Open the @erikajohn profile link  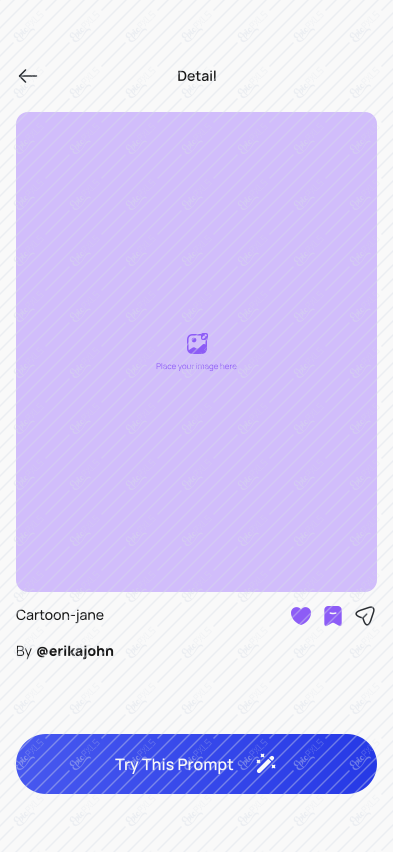coord(75,651)
